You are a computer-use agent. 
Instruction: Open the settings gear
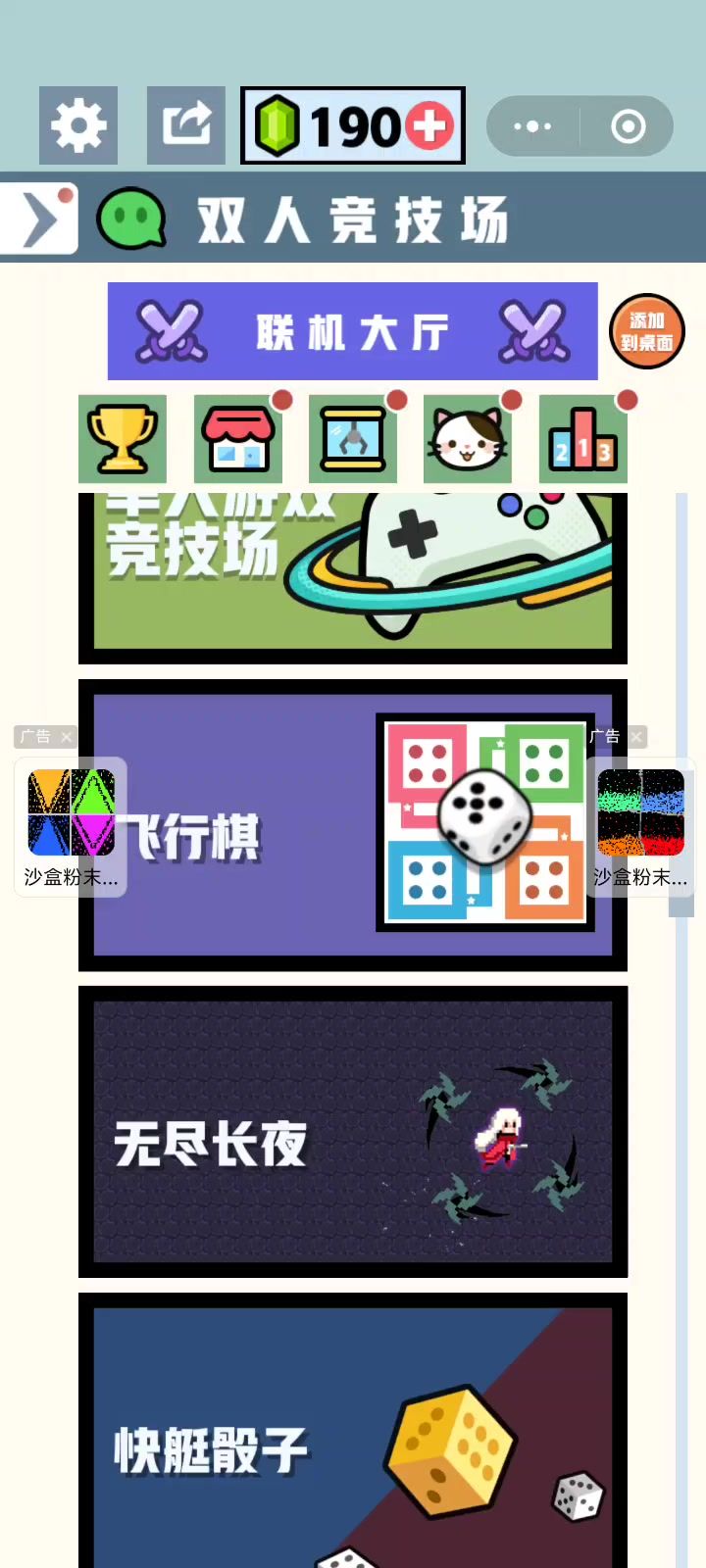point(78,125)
